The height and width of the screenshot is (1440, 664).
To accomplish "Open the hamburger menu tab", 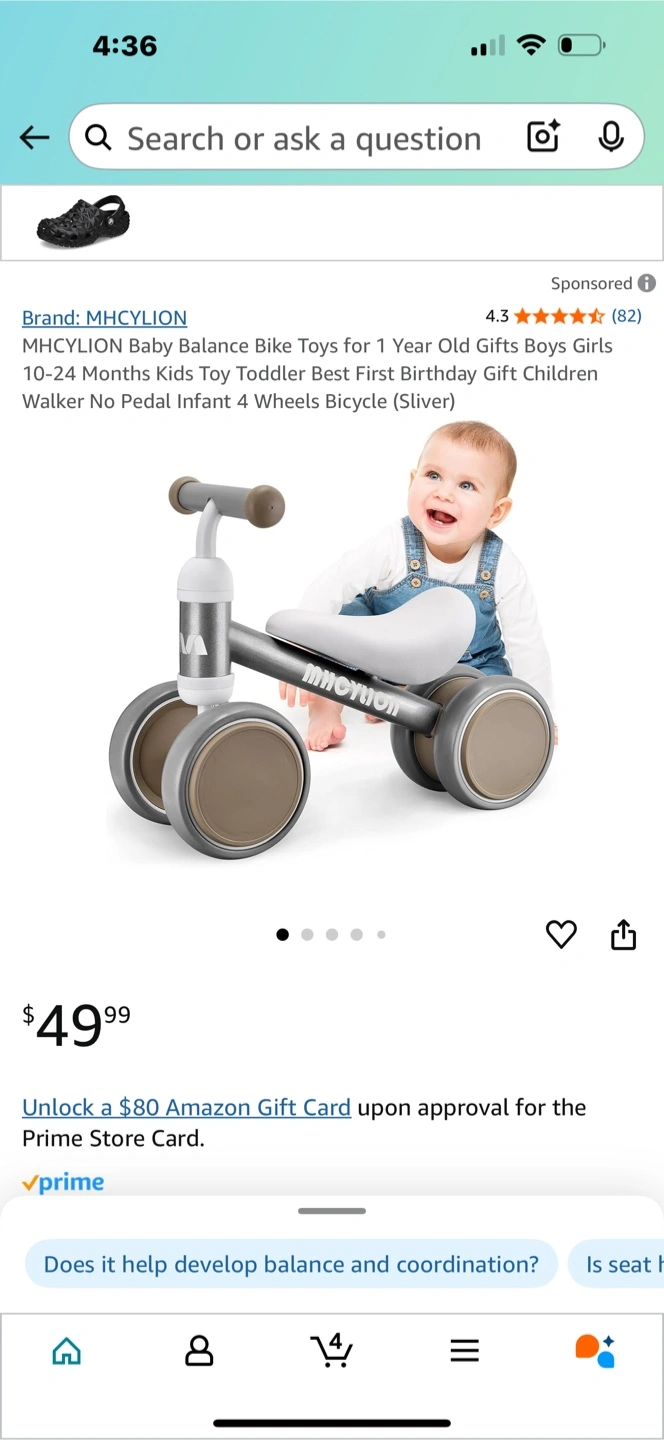I will click(464, 1351).
